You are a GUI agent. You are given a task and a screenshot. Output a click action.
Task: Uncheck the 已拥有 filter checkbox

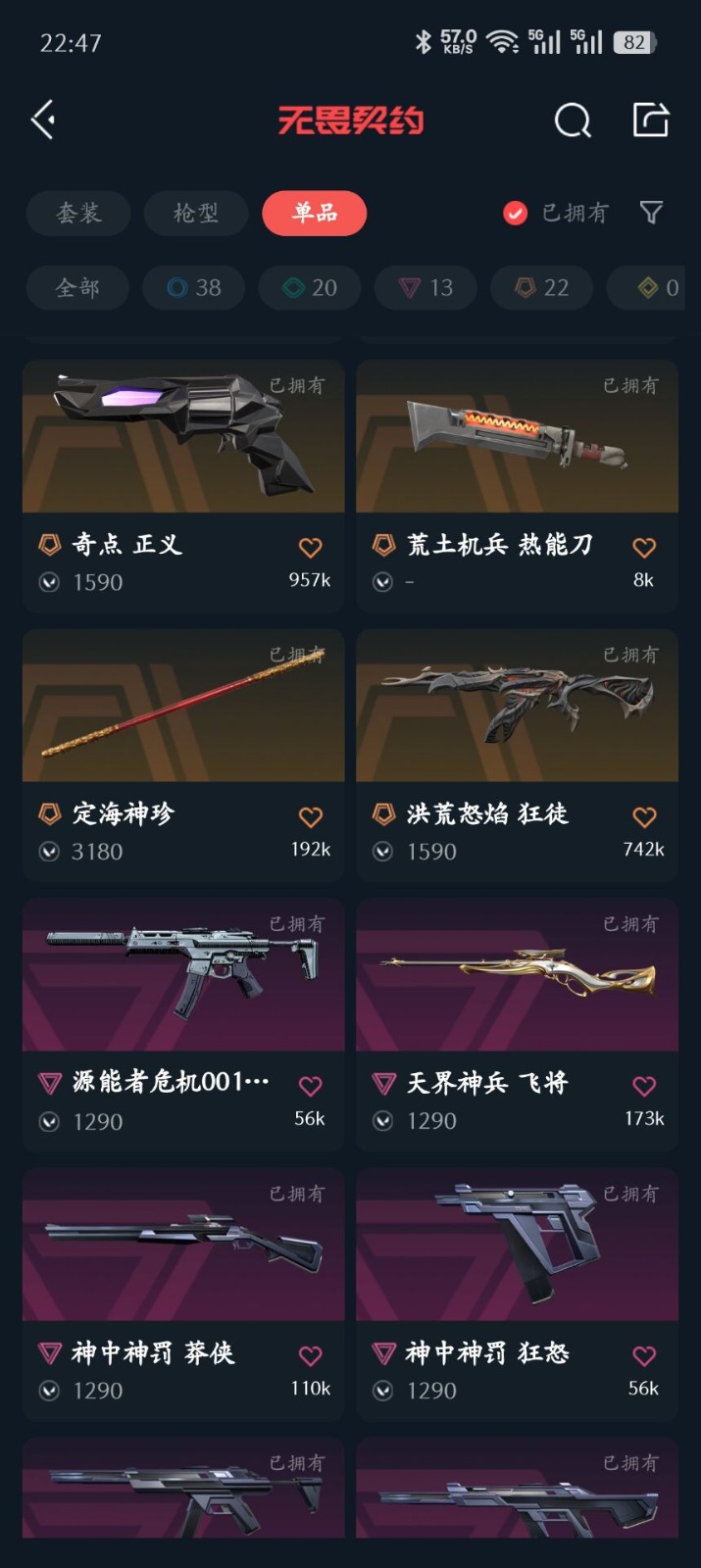coord(516,213)
